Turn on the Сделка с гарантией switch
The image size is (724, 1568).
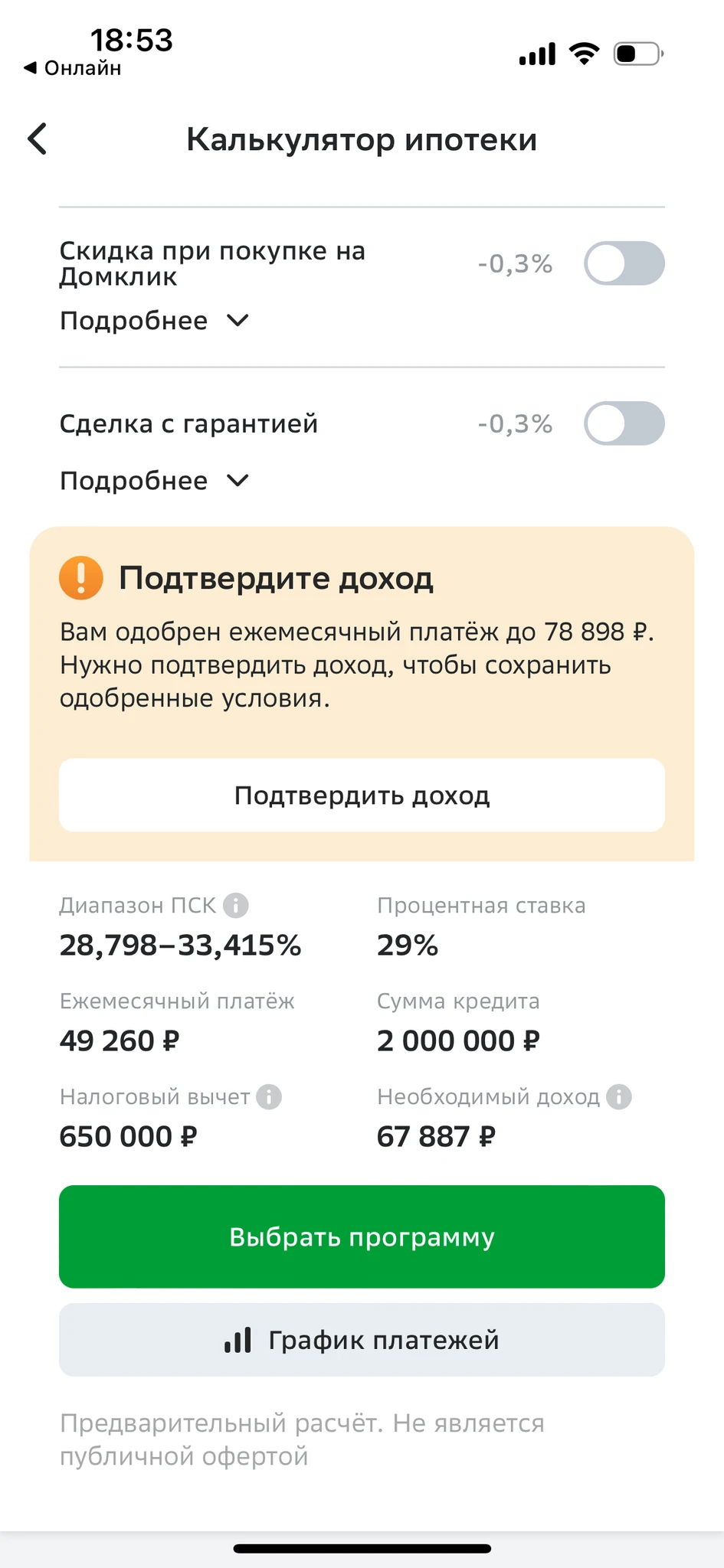[x=624, y=423]
